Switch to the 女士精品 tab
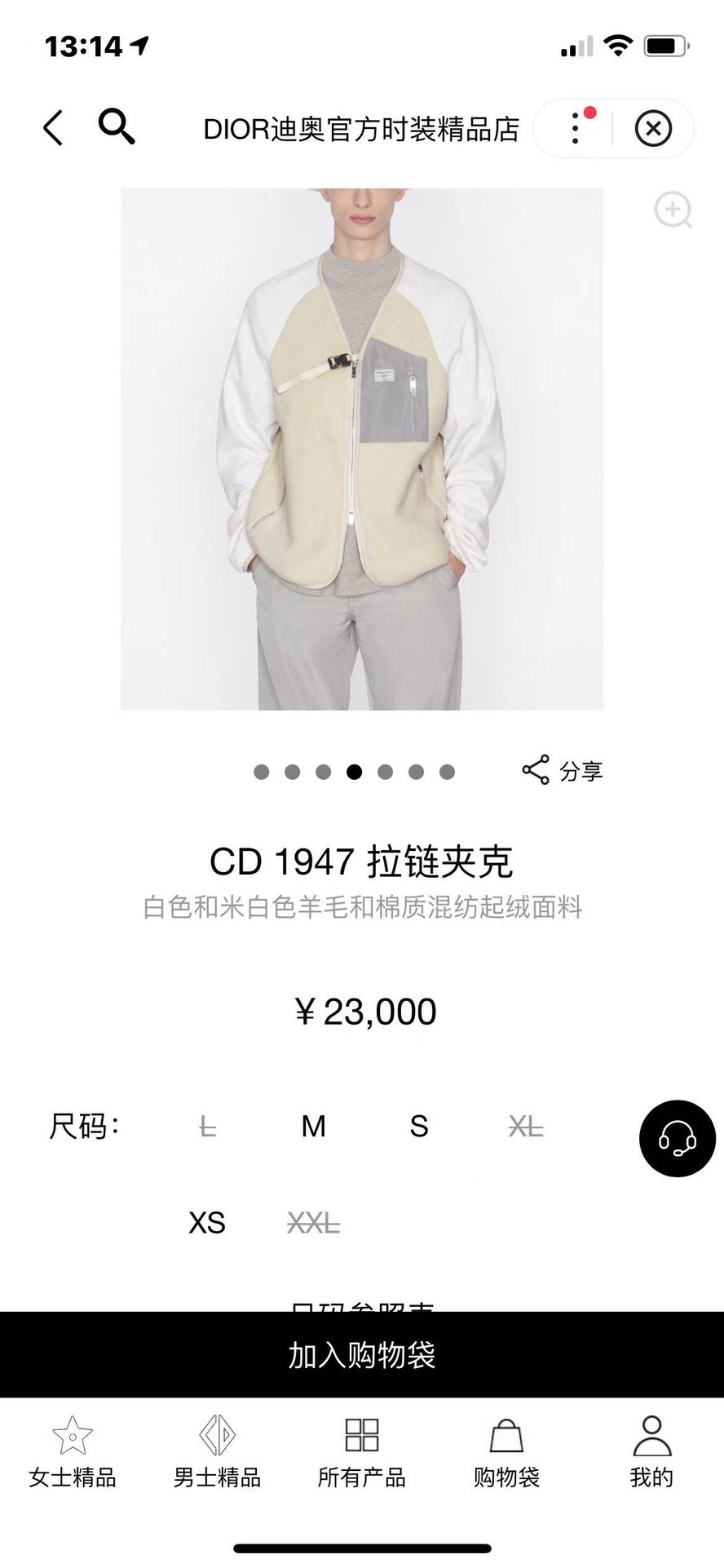 (73, 1452)
